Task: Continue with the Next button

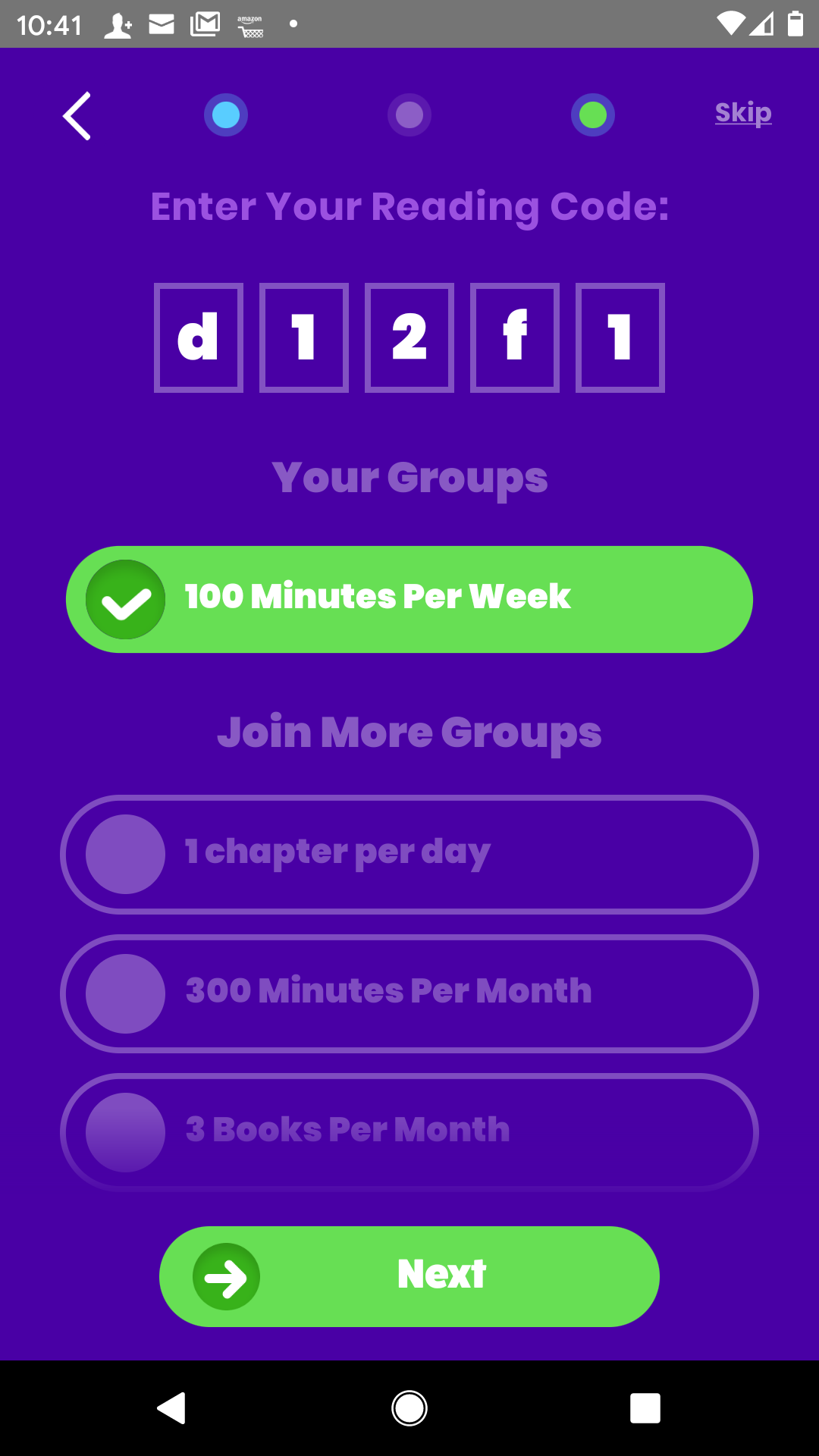Action: (x=409, y=1276)
